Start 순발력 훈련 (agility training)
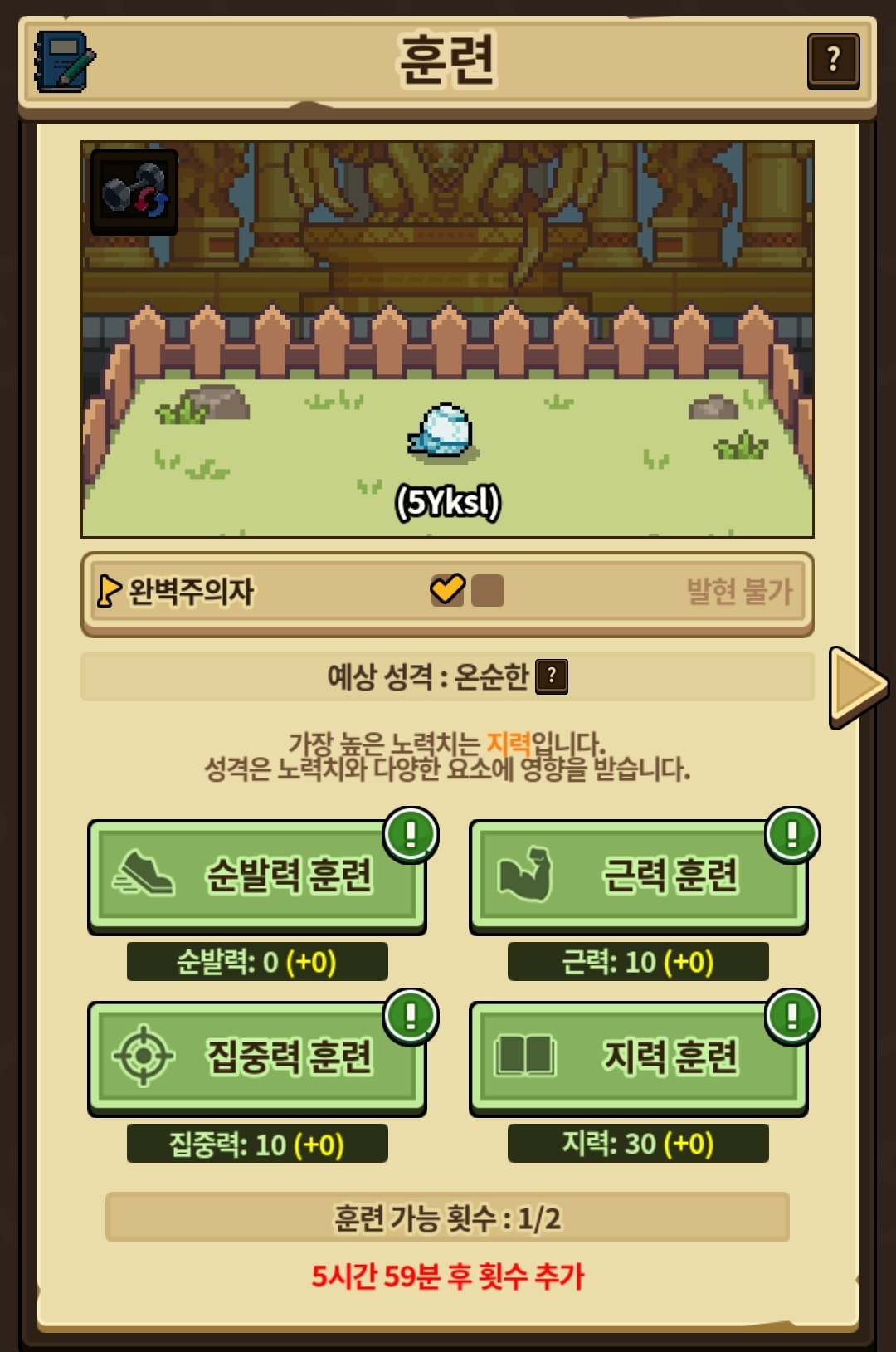The image size is (896, 1352). pyautogui.click(x=257, y=876)
